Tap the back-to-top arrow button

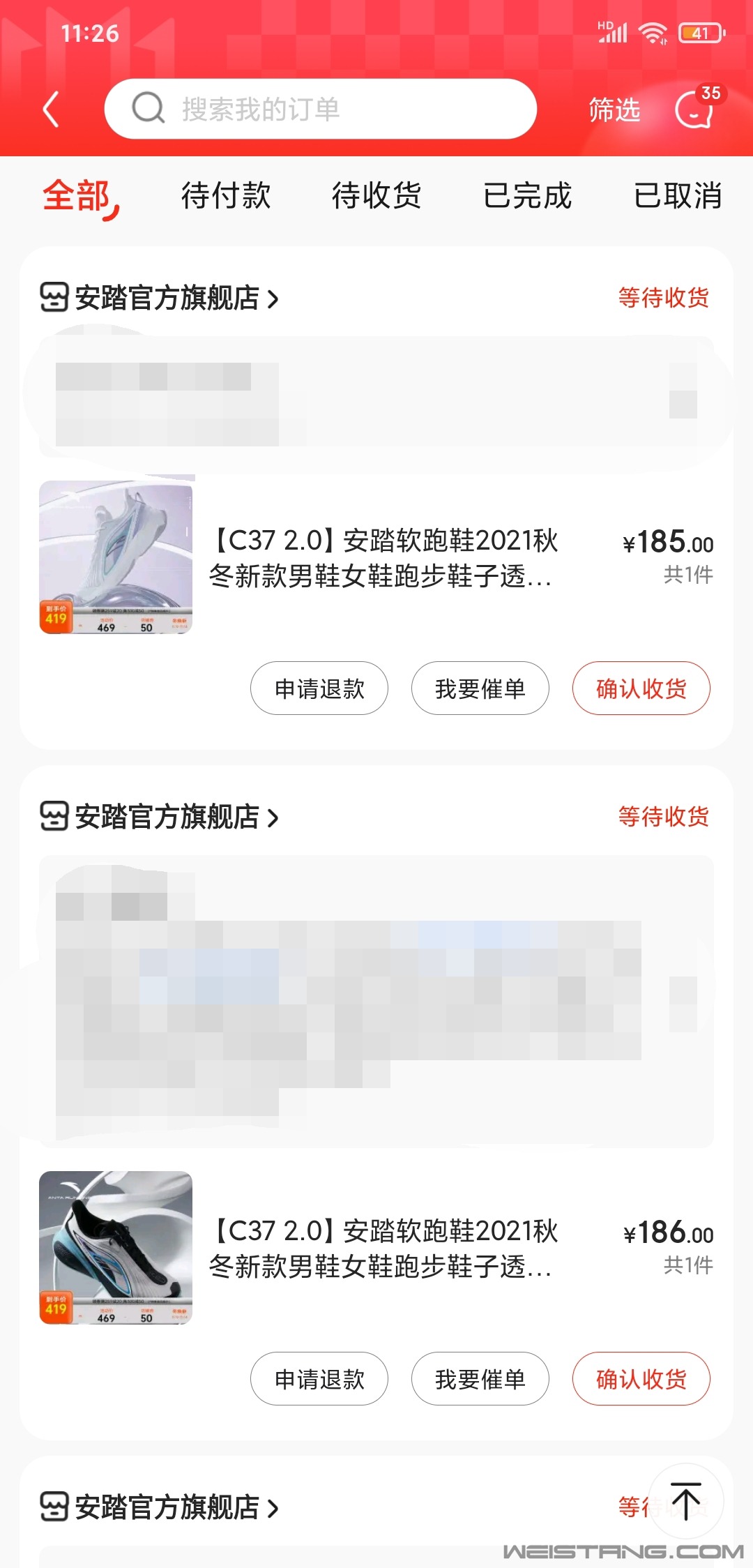686,1501
